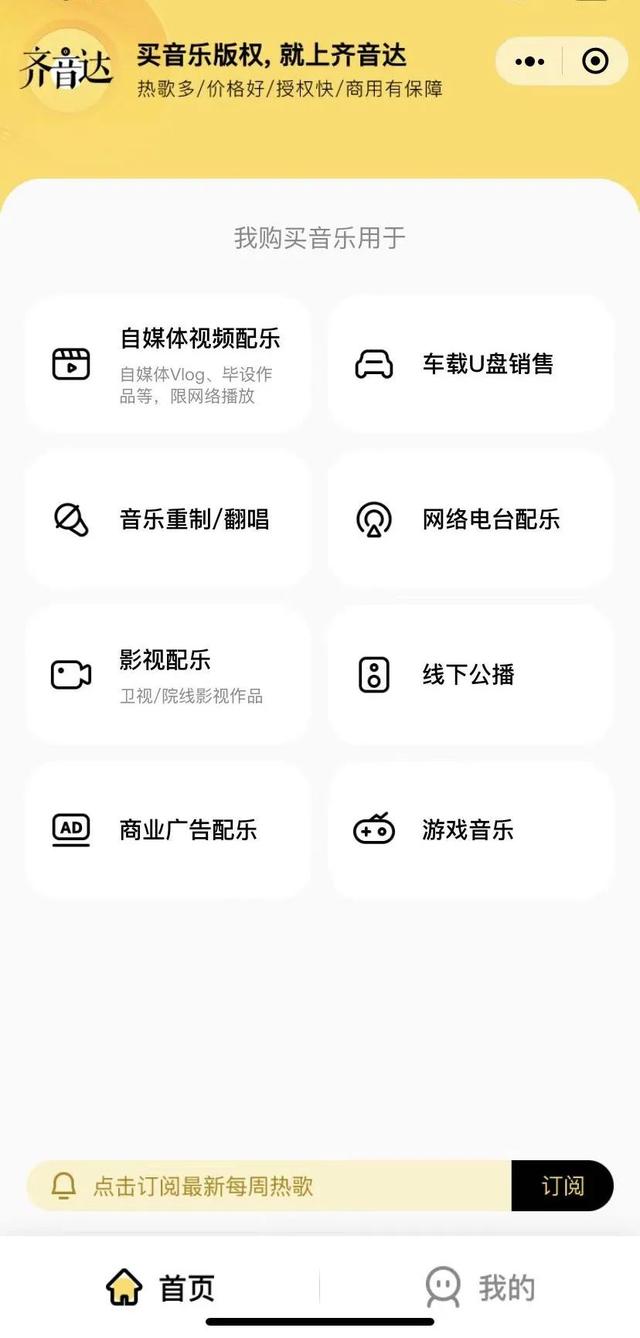Choose 车载U盘销售 as music purpose
640x1338 pixels.
click(x=471, y=364)
